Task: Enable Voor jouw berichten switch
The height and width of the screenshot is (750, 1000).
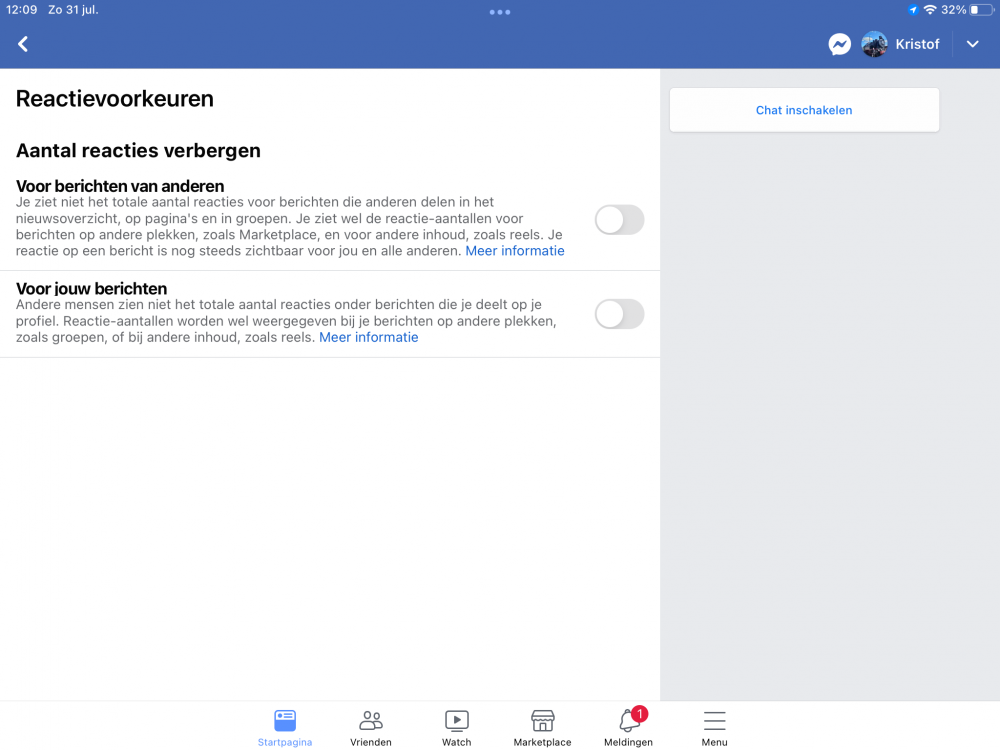Action: click(619, 314)
